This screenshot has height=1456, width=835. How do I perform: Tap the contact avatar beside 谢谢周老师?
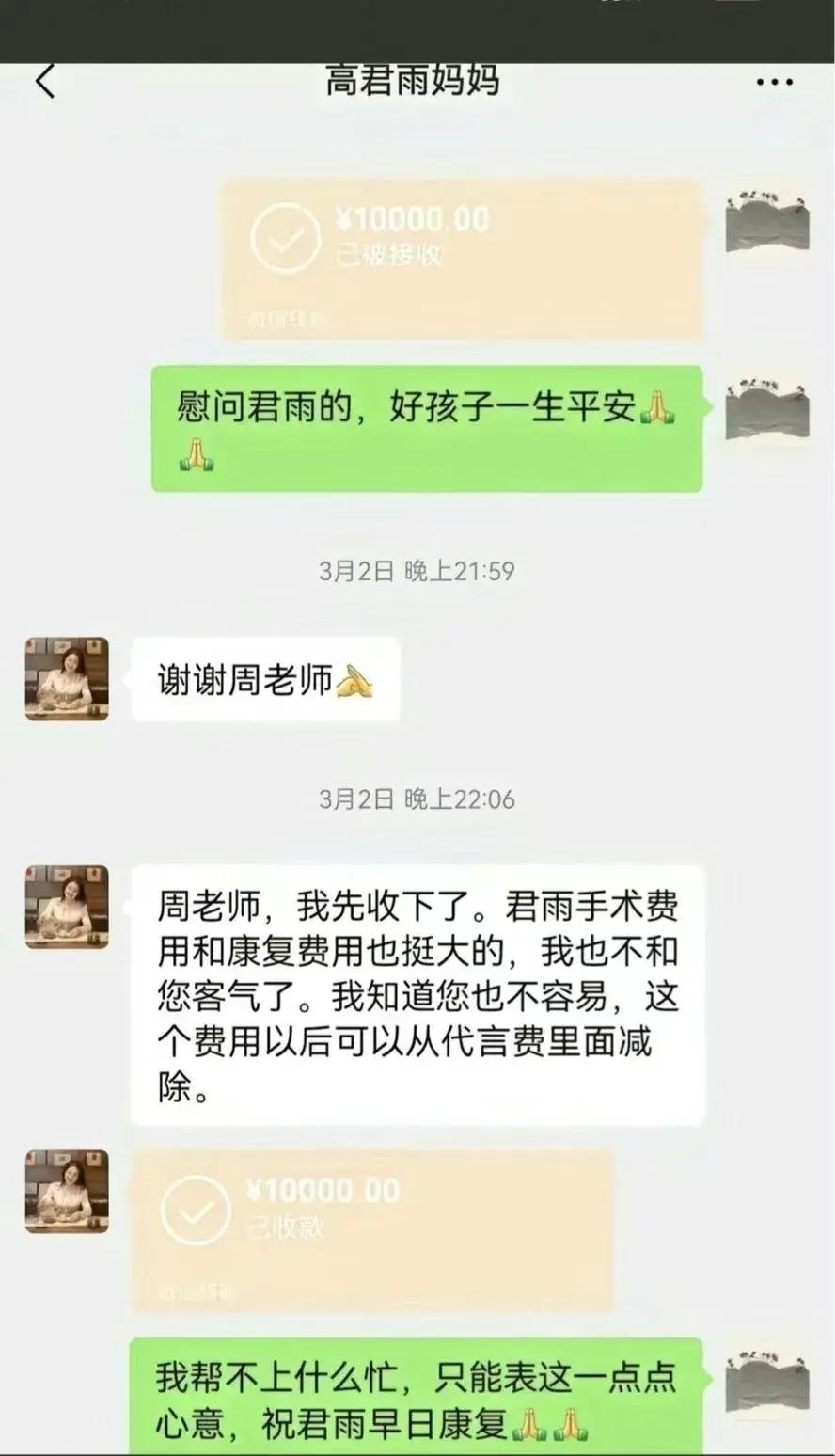point(67,679)
